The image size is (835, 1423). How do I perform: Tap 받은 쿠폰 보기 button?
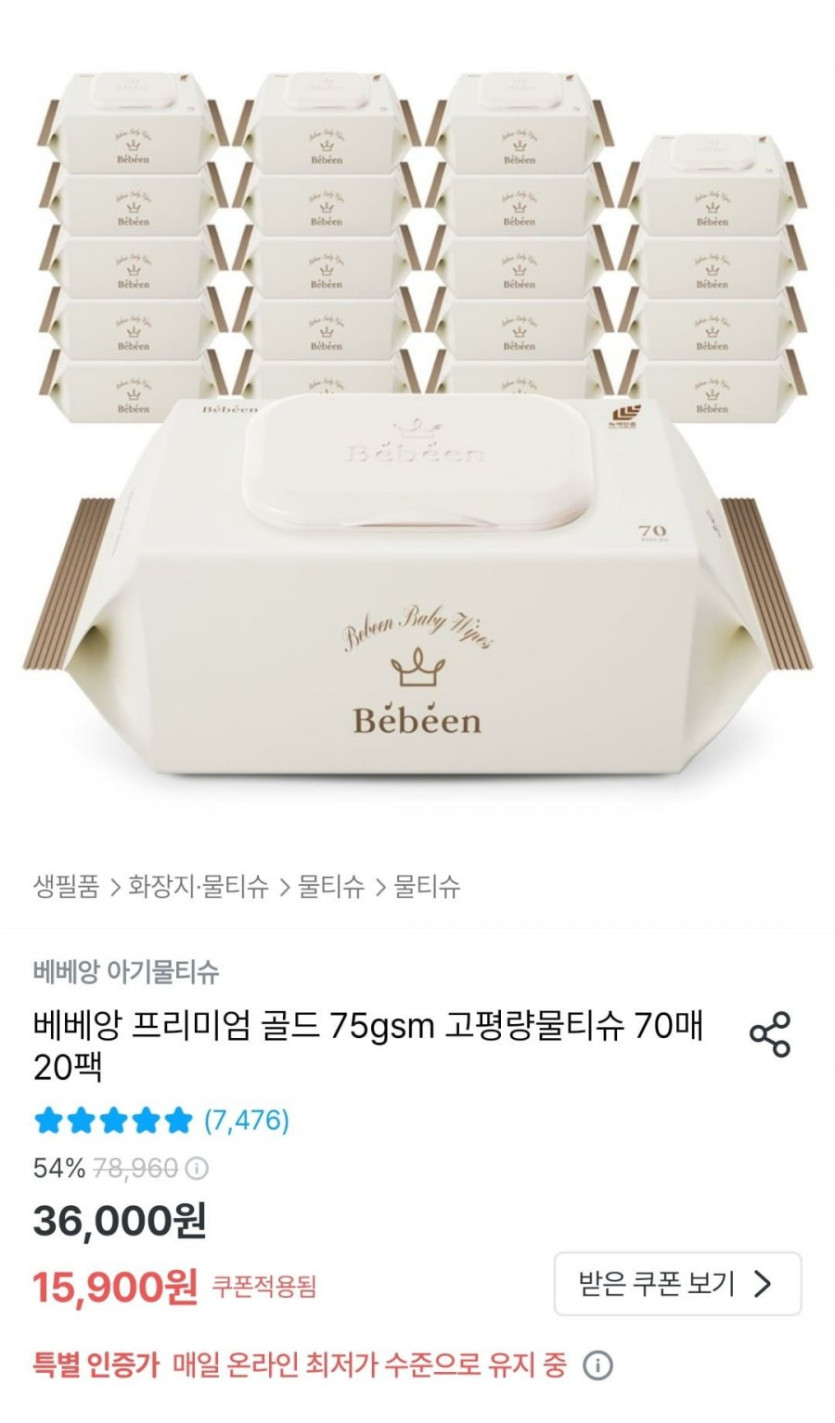677,1283
